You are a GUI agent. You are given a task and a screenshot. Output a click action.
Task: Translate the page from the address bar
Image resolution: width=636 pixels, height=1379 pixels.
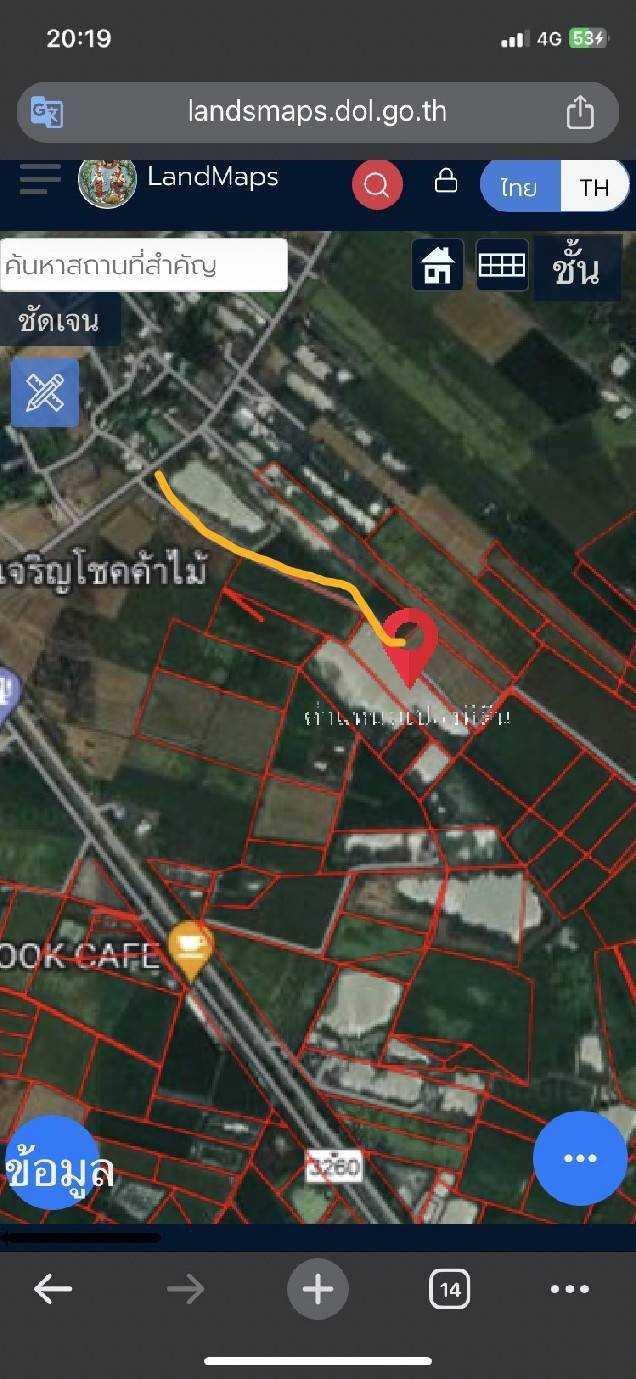click(47, 112)
